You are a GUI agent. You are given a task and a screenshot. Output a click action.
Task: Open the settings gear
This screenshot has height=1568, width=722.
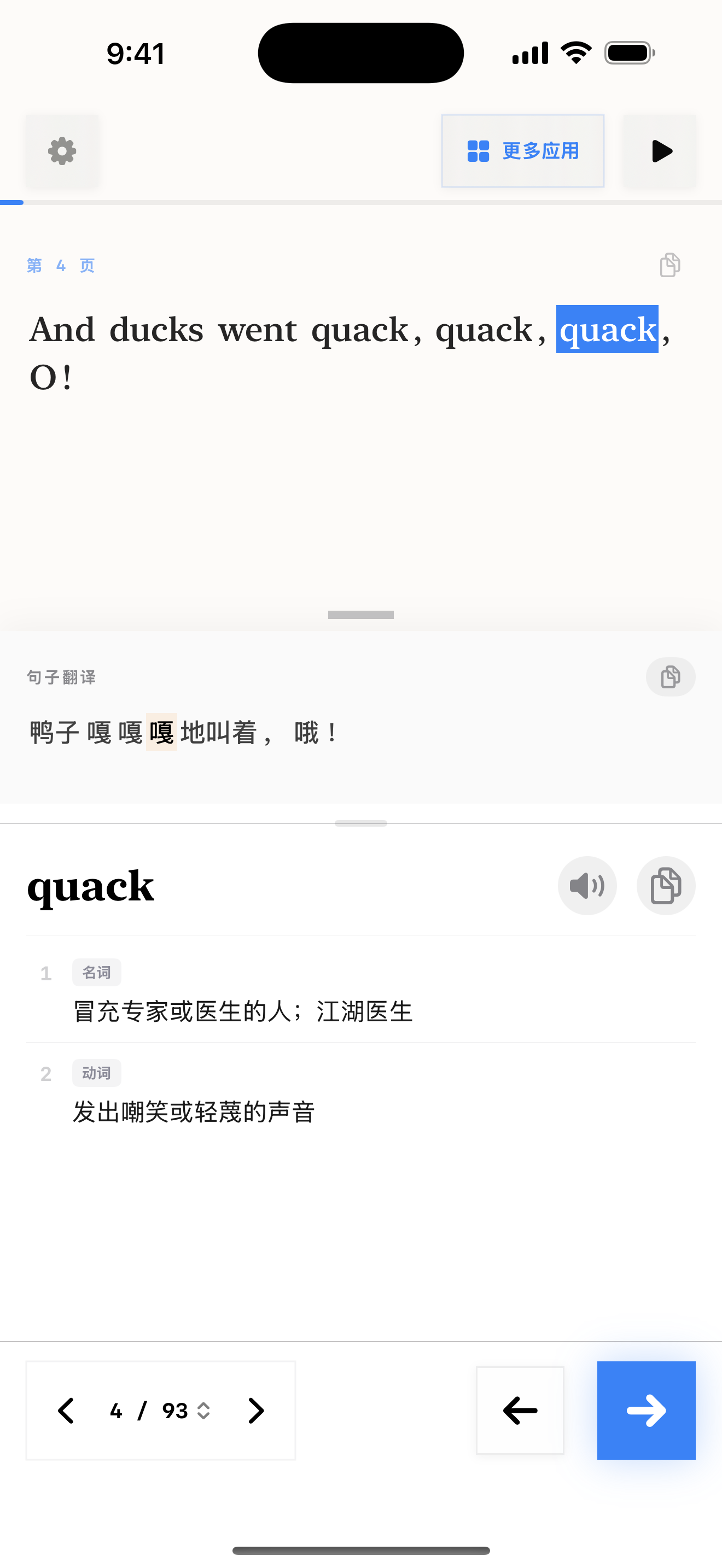pos(62,151)
